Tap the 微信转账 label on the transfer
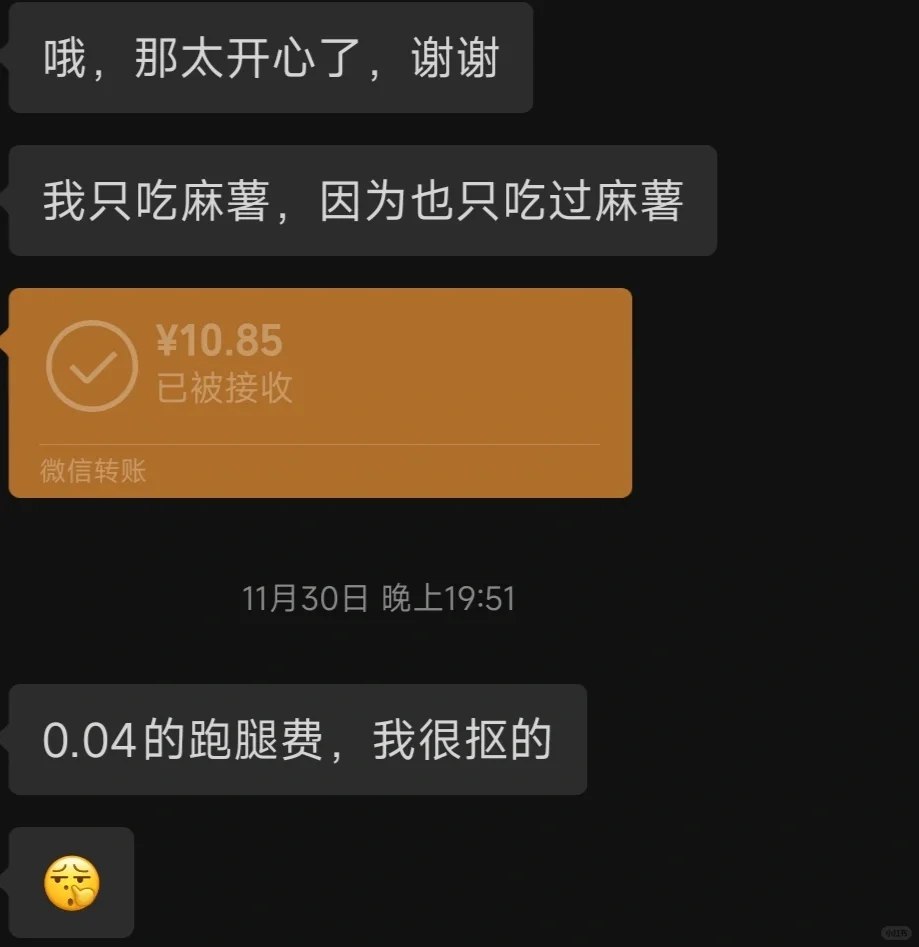Viewport: 919px width, 947px height. click(93, 473)
